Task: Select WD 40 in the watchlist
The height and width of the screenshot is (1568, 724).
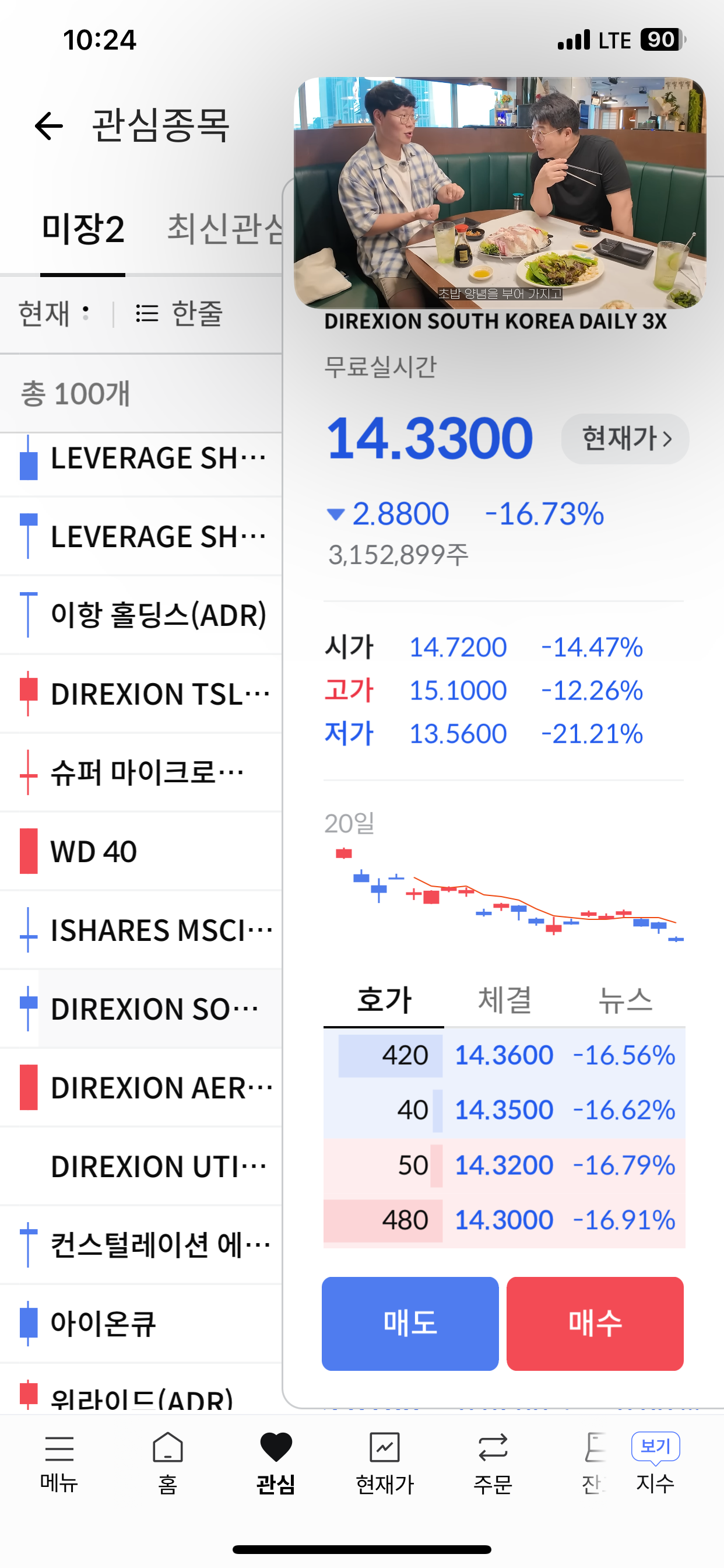Action: click(141, 851)
